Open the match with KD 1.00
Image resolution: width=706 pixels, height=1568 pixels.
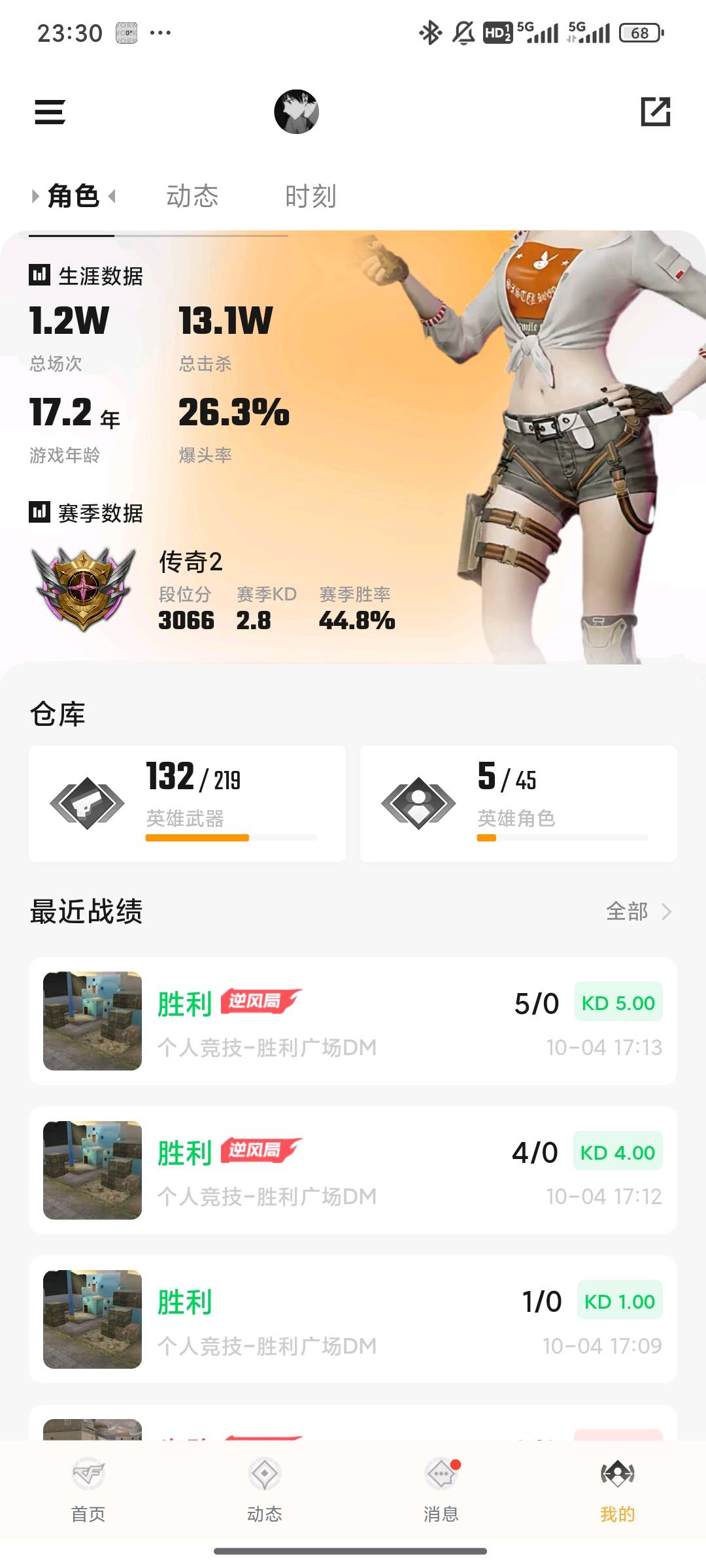click(353, 1319)
